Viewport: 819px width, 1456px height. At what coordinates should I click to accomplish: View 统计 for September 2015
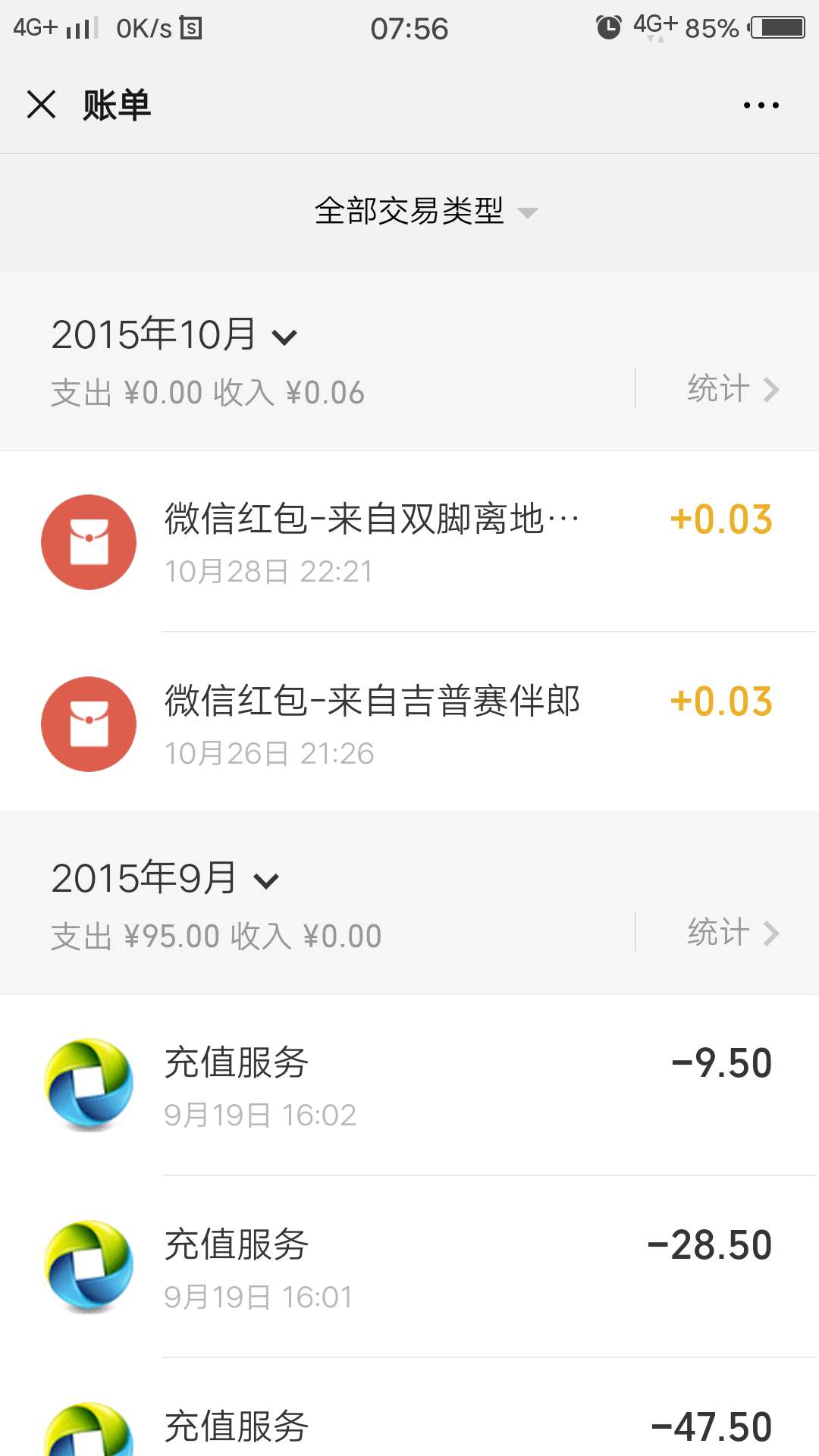pyautogui.click(x=733, y=933)
